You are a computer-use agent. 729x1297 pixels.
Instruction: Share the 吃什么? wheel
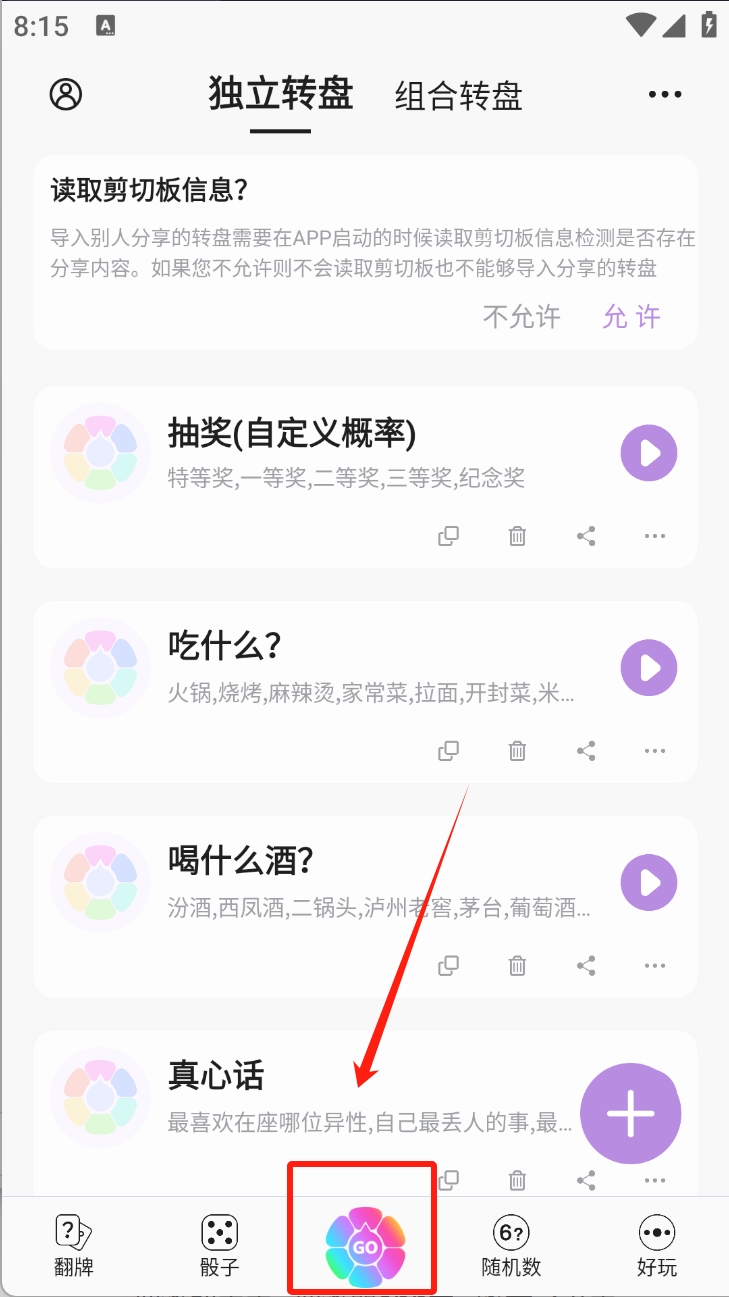tap(586, 751)
